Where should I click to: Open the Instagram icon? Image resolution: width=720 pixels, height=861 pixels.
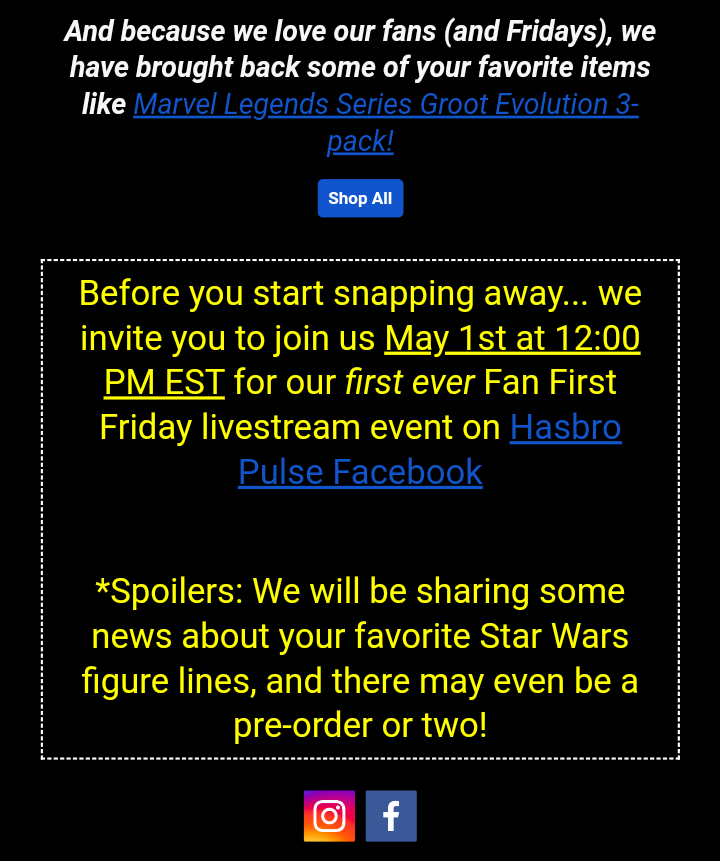click(x=329, y=816)
